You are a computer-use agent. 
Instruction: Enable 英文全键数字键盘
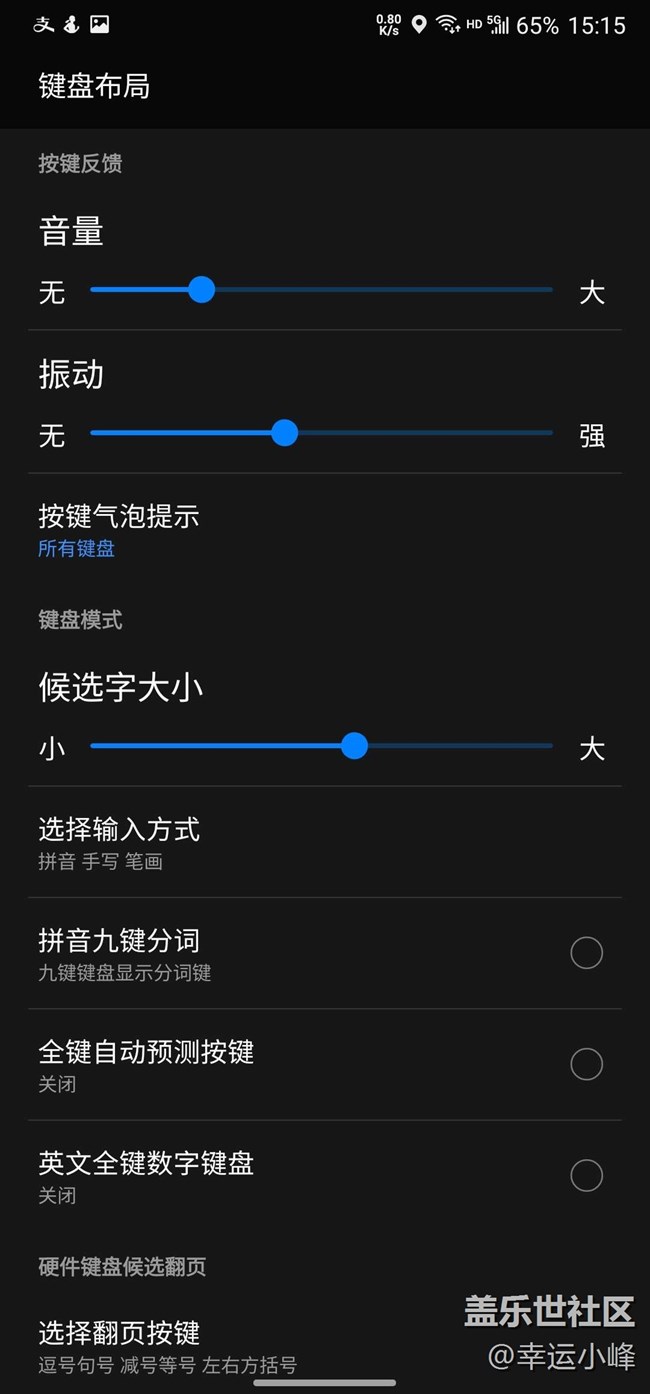click(x=586, y=1175)
